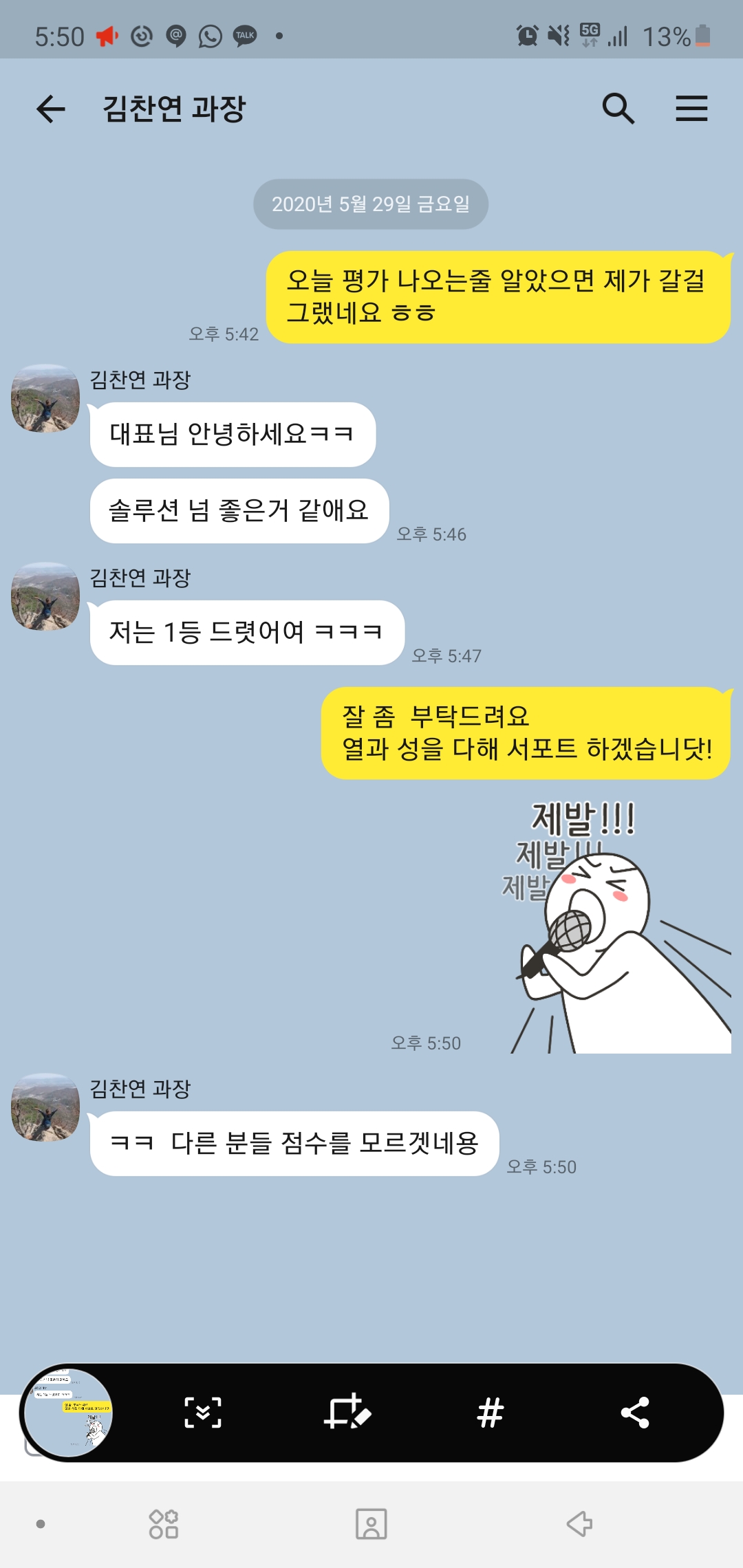Search within this conversation

pyautogui.click(x=618, y=109)
